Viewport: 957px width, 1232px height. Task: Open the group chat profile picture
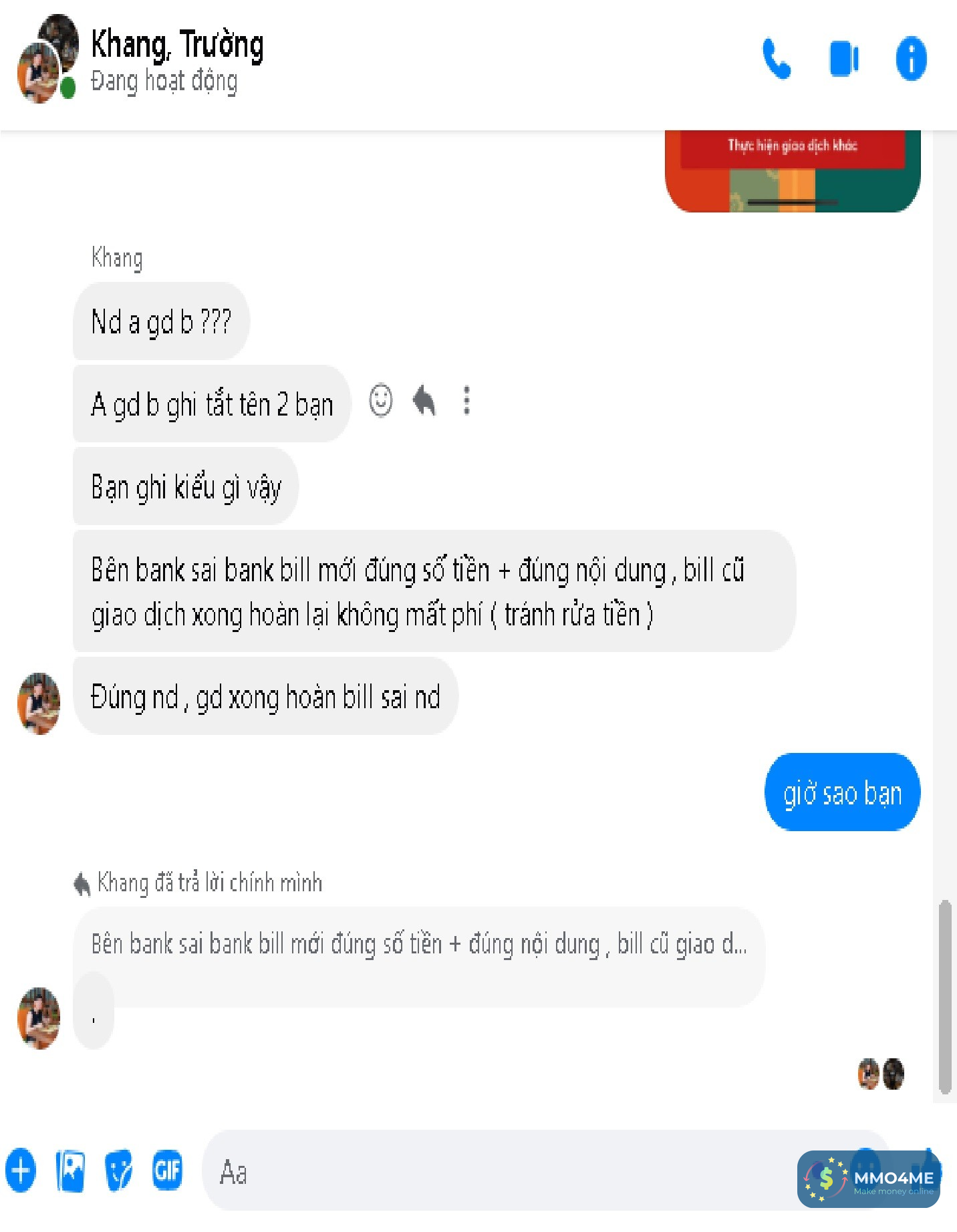pyautogui.click(x=46, y=59)
